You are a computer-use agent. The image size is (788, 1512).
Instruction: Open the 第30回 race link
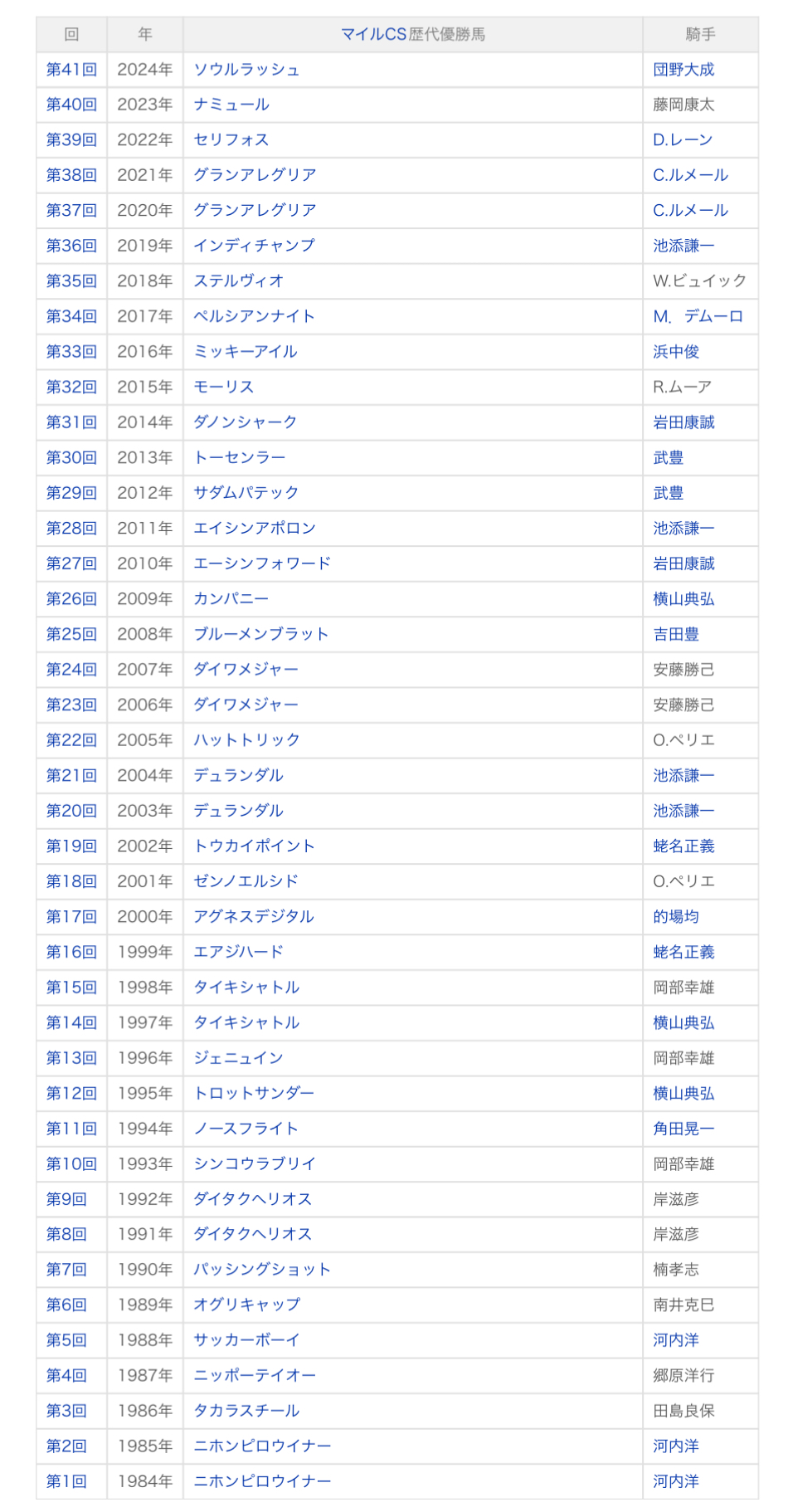tap(71, 458)
